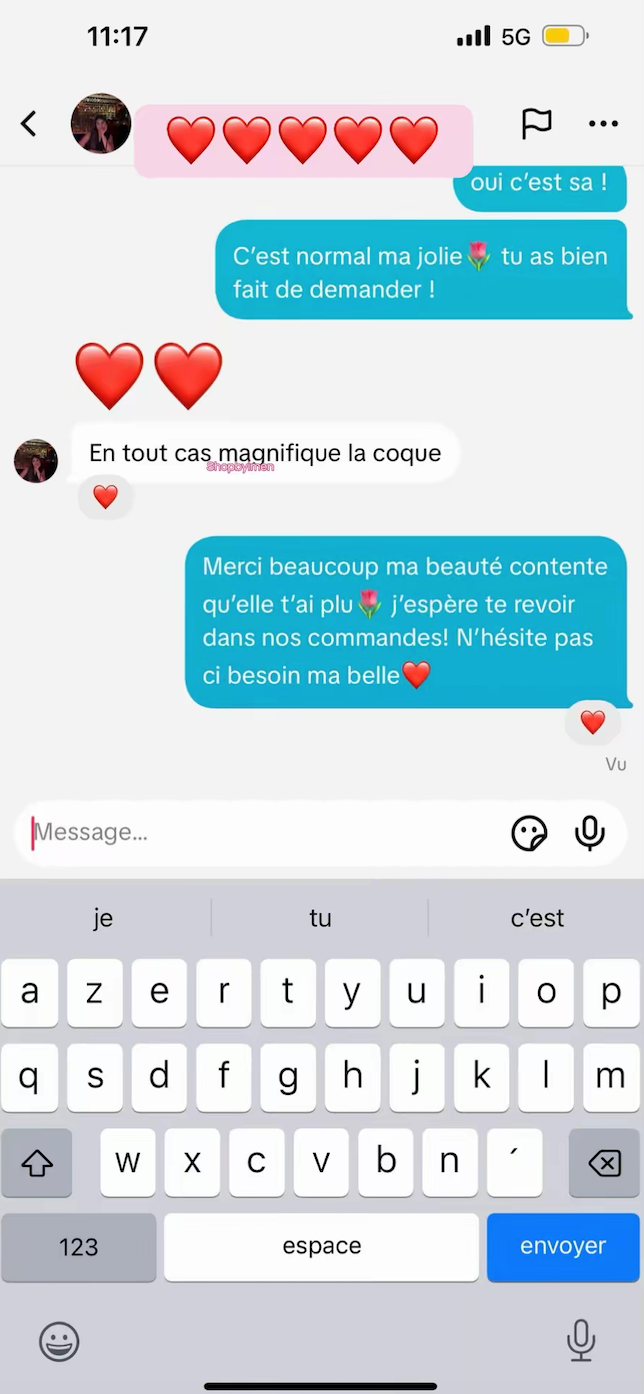Pick the suggestion "c'est"
The width and height of the screenshot is (644, 1394).
click(x=537, y=918)
